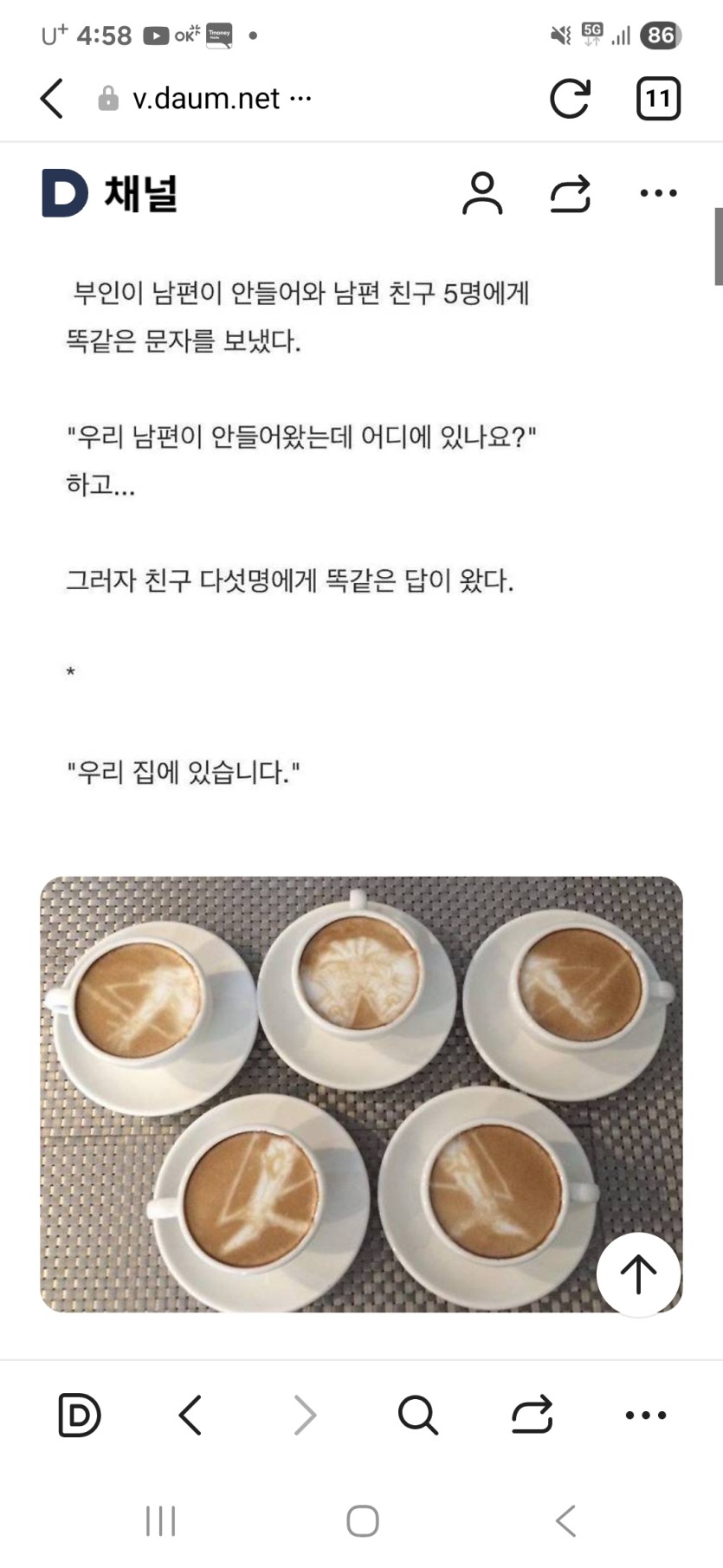Open the bottom toolbar's more options menu
The image size is (723, 1568).
[x=646, y=1416]
